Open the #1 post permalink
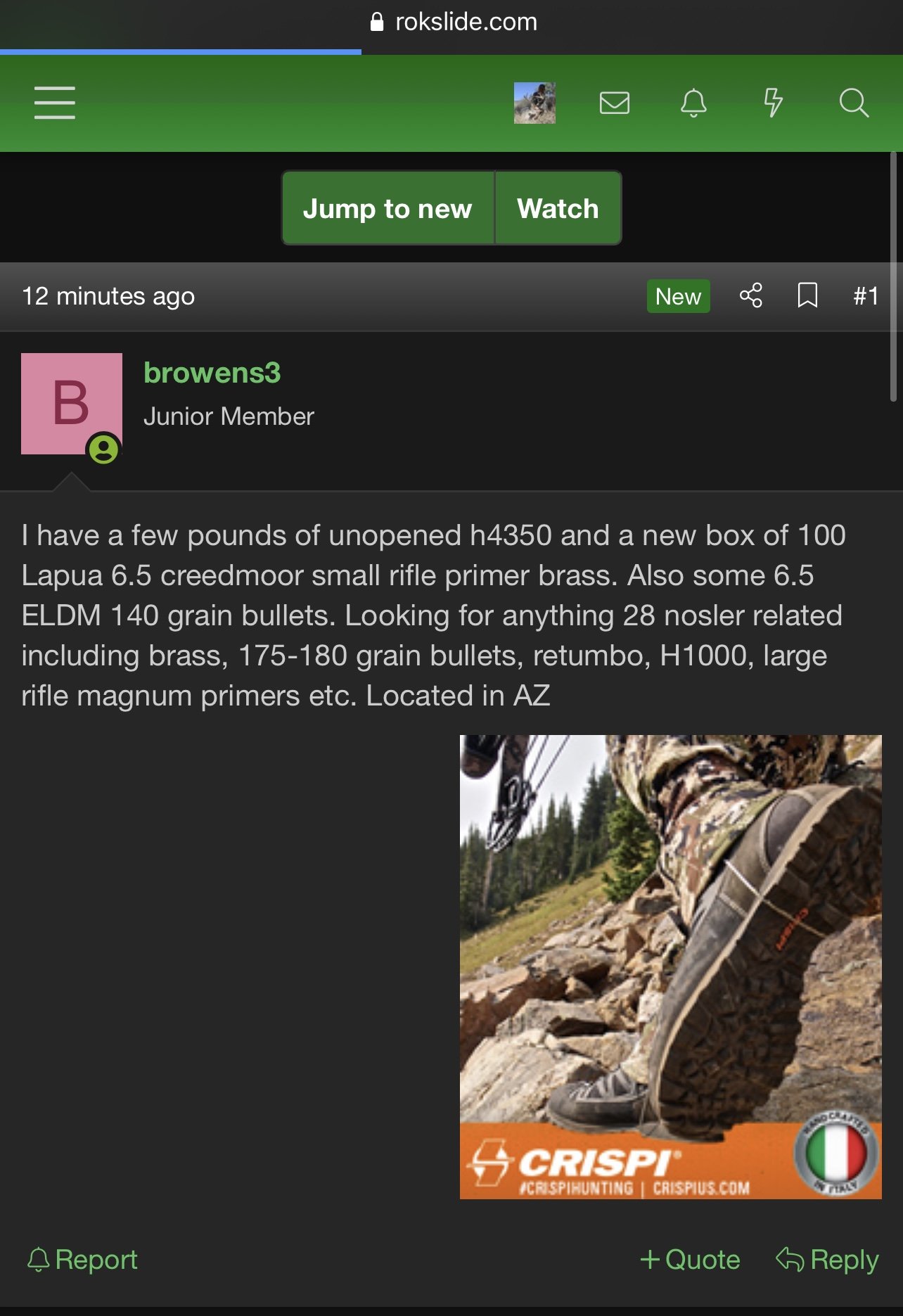 coord(866,296)
